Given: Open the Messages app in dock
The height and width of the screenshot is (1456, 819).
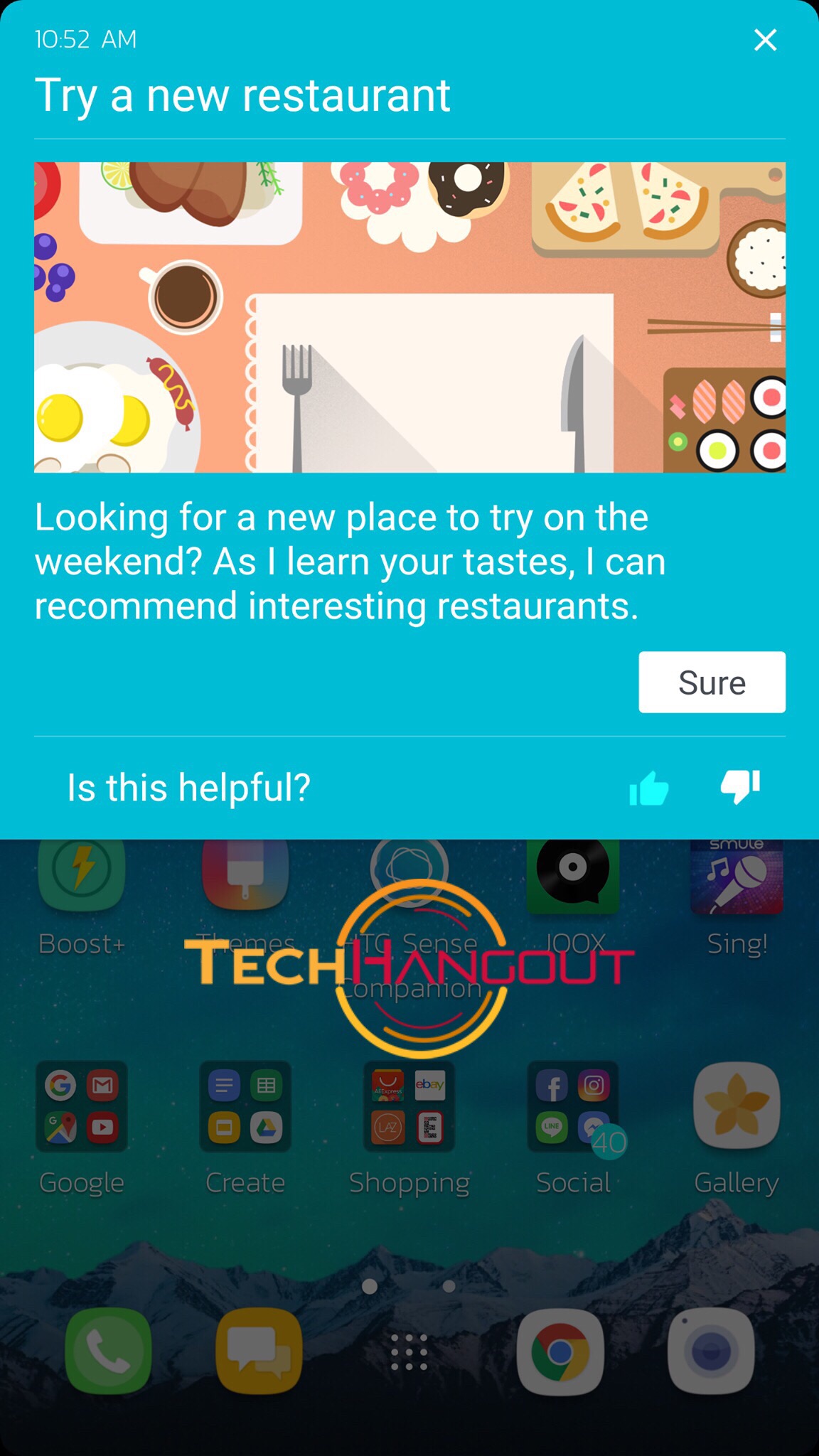Looking at the screenshot, I should pyautogui.click(x=259, y=1351).
